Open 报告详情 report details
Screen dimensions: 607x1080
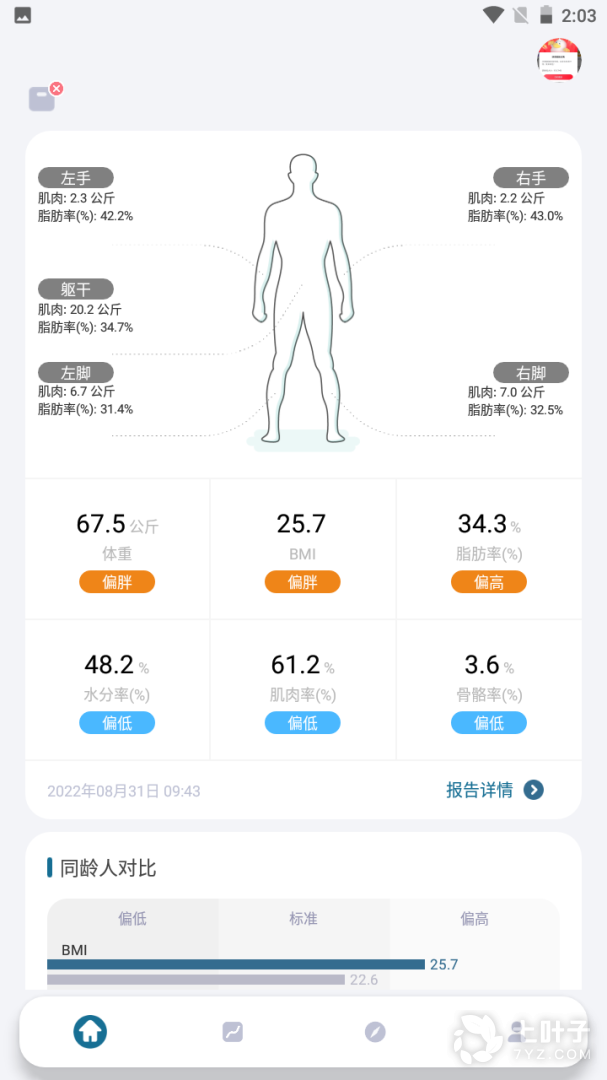coord(494,790)
